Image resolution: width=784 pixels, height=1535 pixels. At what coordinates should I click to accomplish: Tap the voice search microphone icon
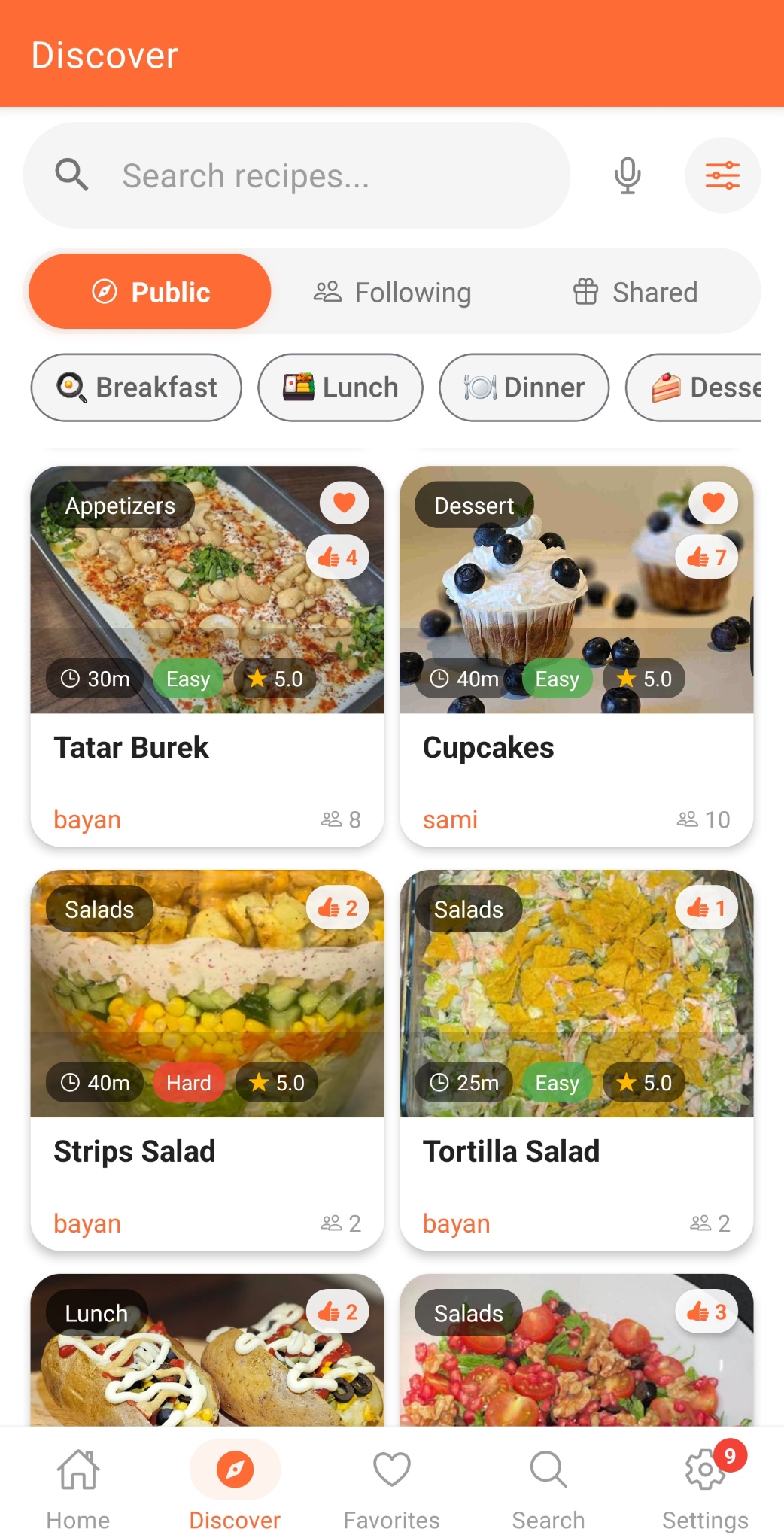[x=627, y=175]
